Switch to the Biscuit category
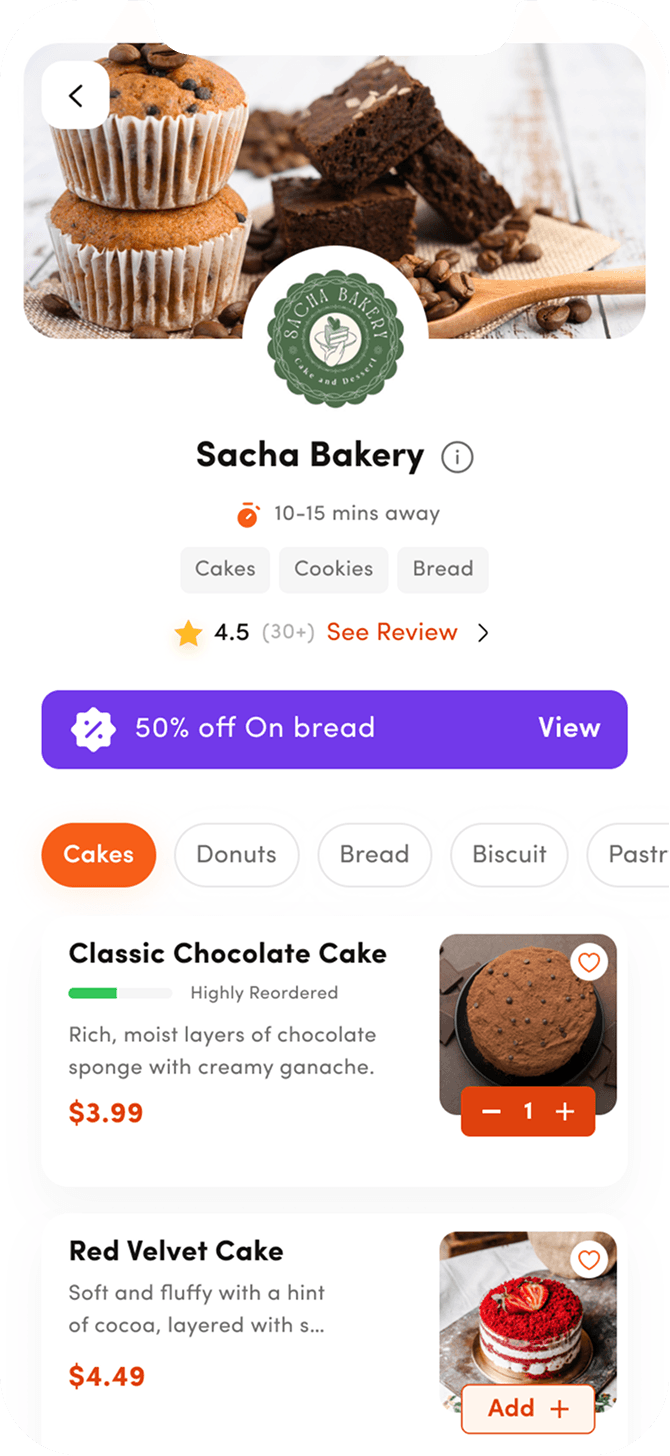670x1456 pixels. point(509,855)
